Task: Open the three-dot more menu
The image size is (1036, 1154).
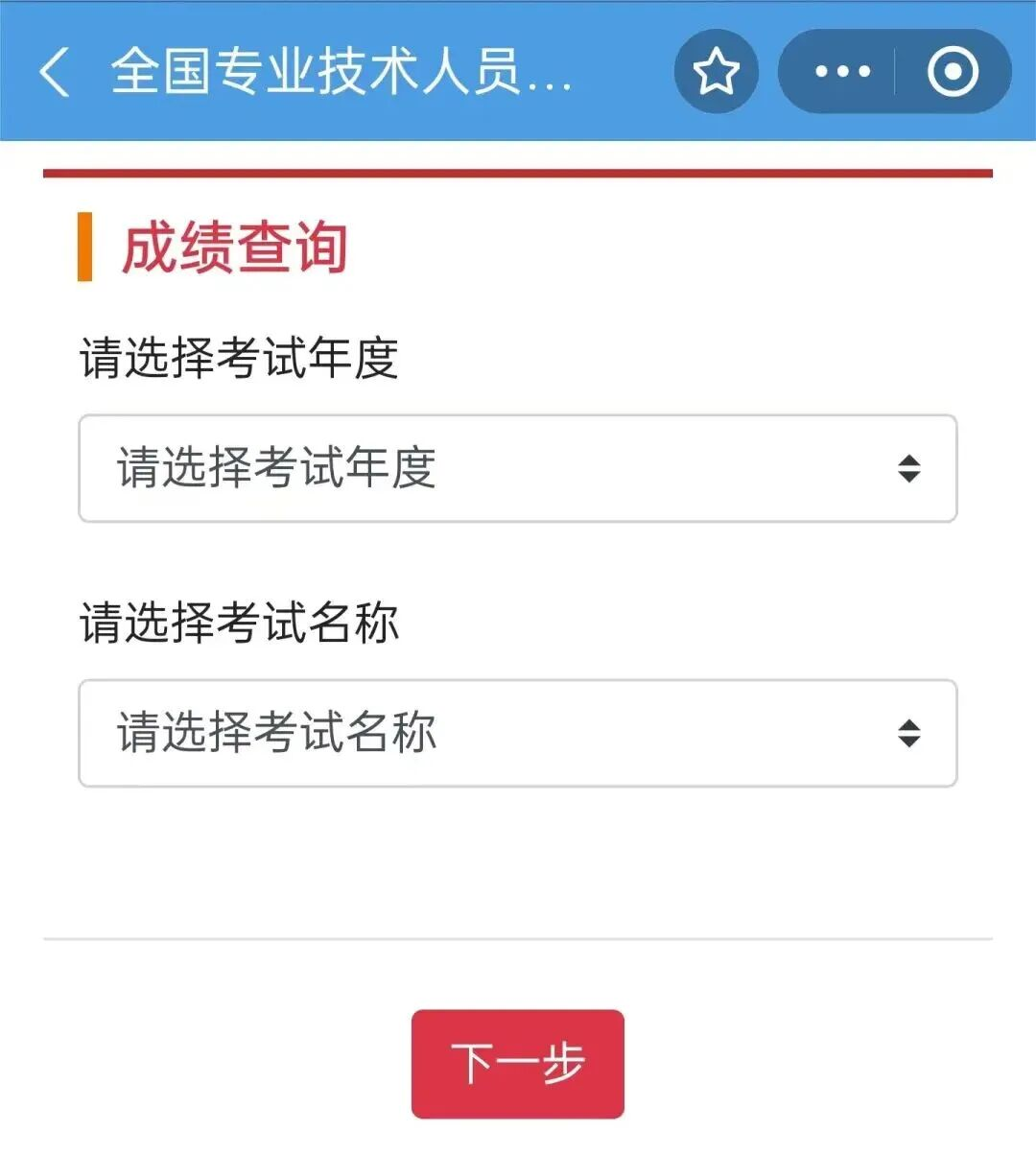Action: coord(841,72)
